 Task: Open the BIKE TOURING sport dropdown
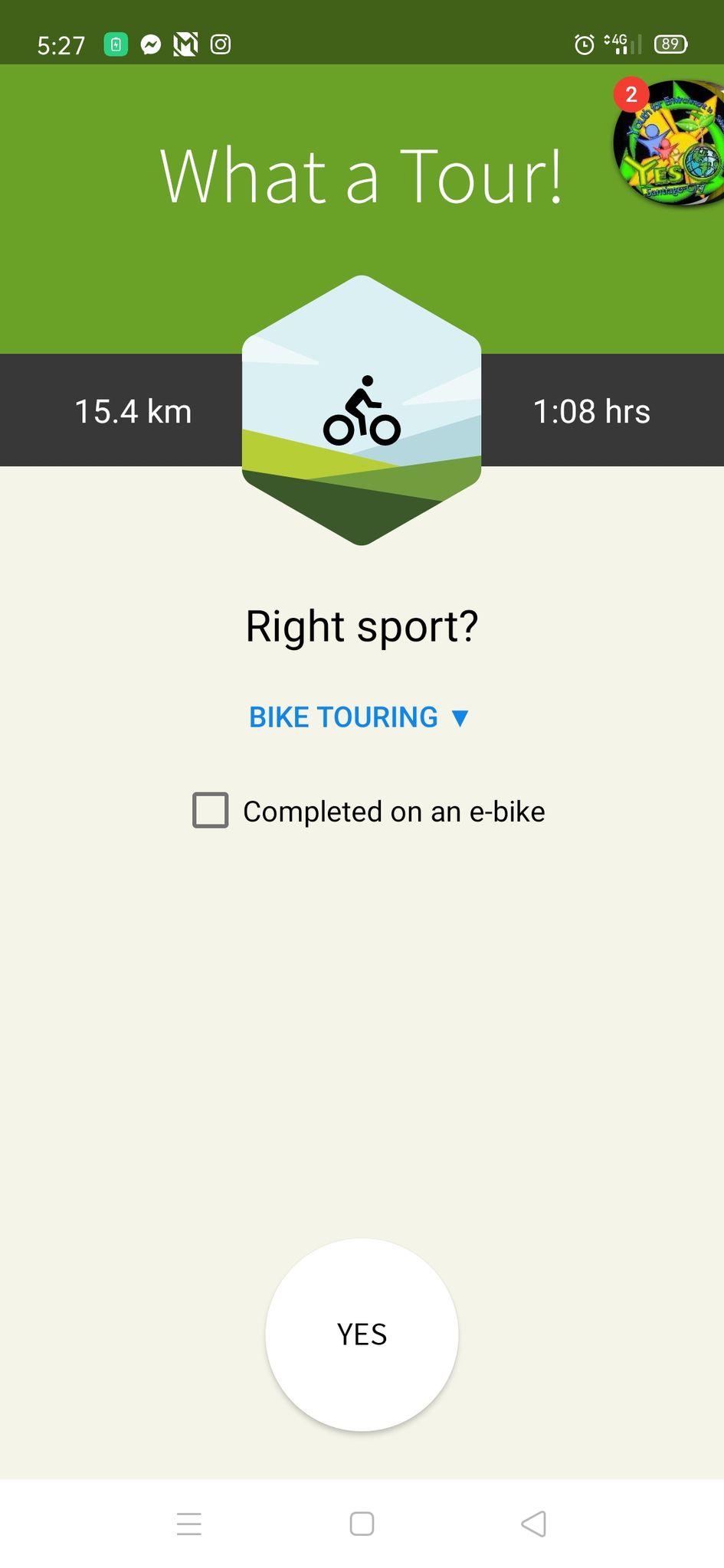pos(359,717)
